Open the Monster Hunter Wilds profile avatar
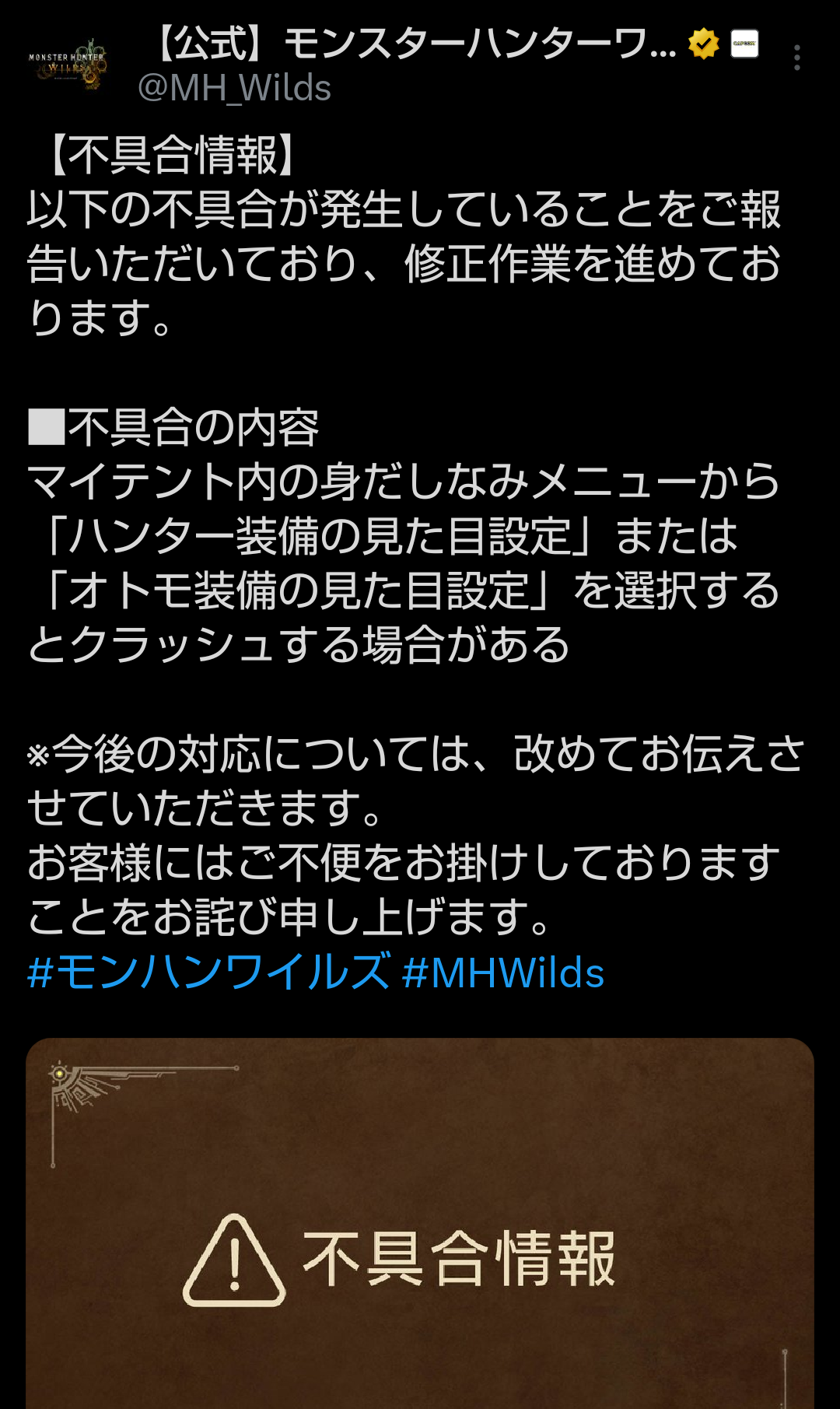840x1409 pixels. (x=68, y=65)
